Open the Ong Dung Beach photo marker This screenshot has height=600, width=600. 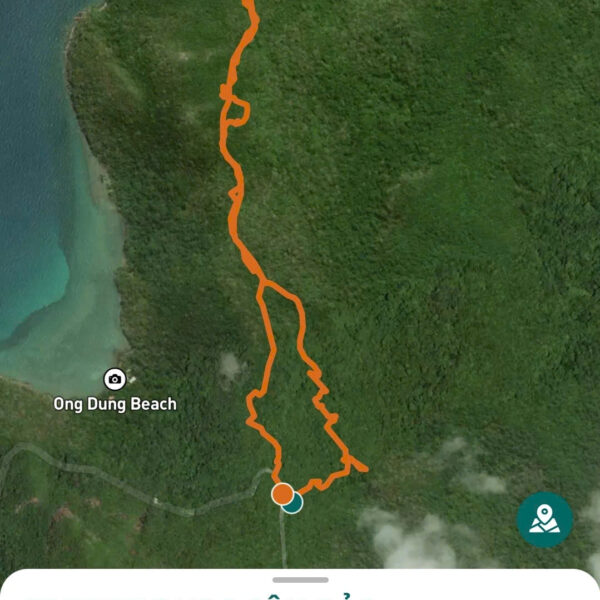pyautogui.click(x=115, y=379)
